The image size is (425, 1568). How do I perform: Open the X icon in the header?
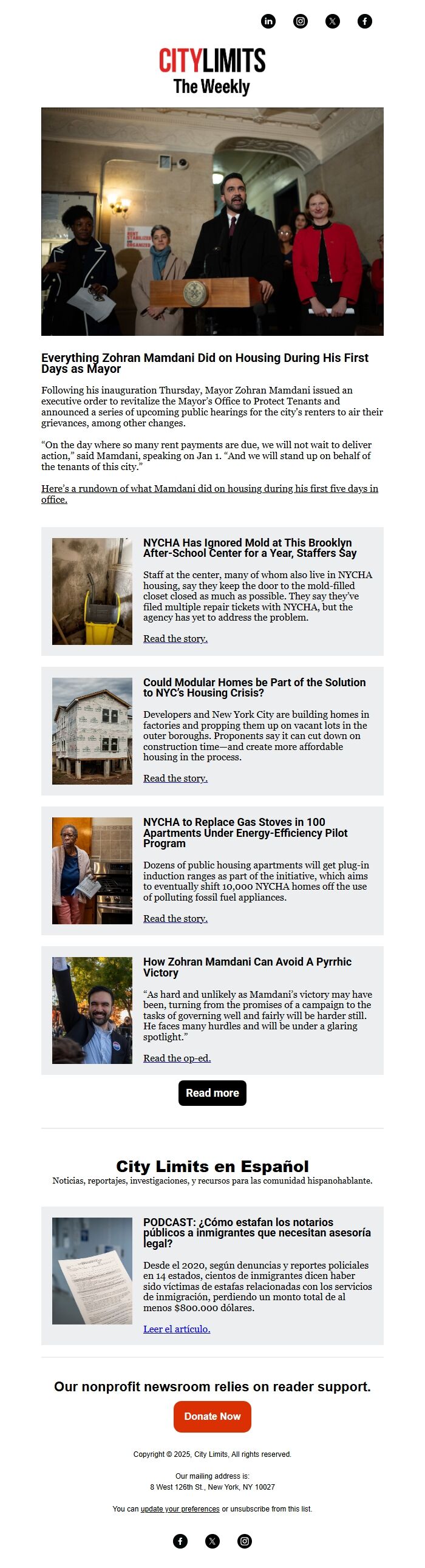(x=333, y=21)
